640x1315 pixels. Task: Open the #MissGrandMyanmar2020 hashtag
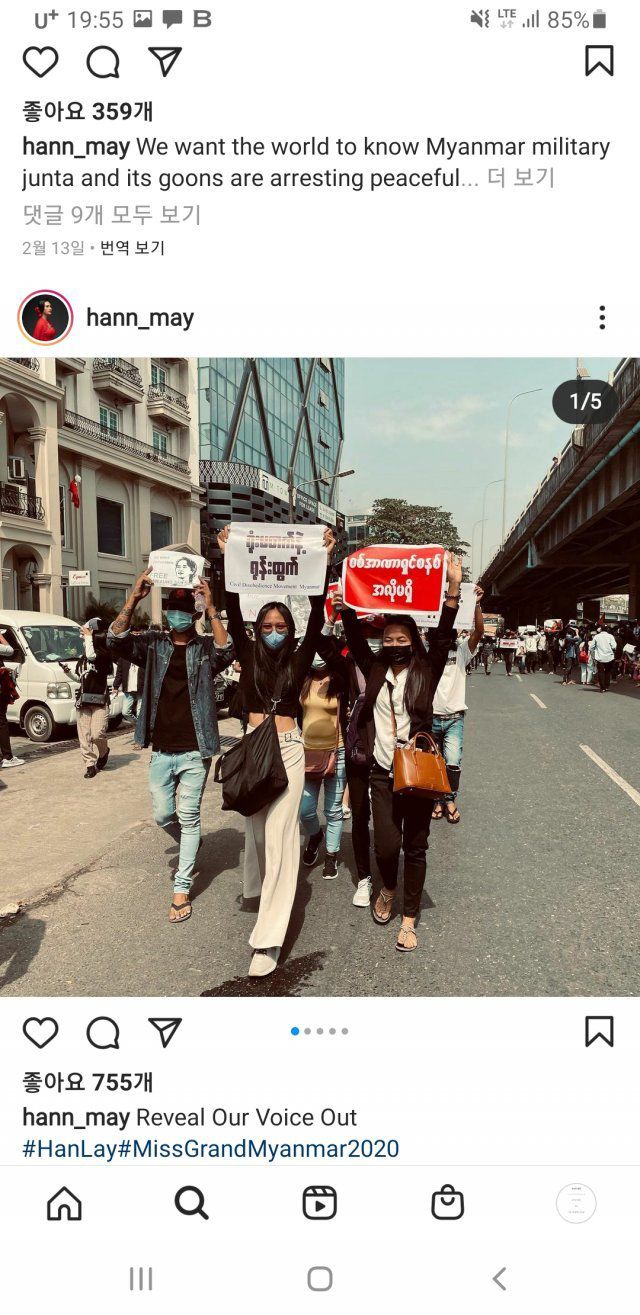point(258,1149)
